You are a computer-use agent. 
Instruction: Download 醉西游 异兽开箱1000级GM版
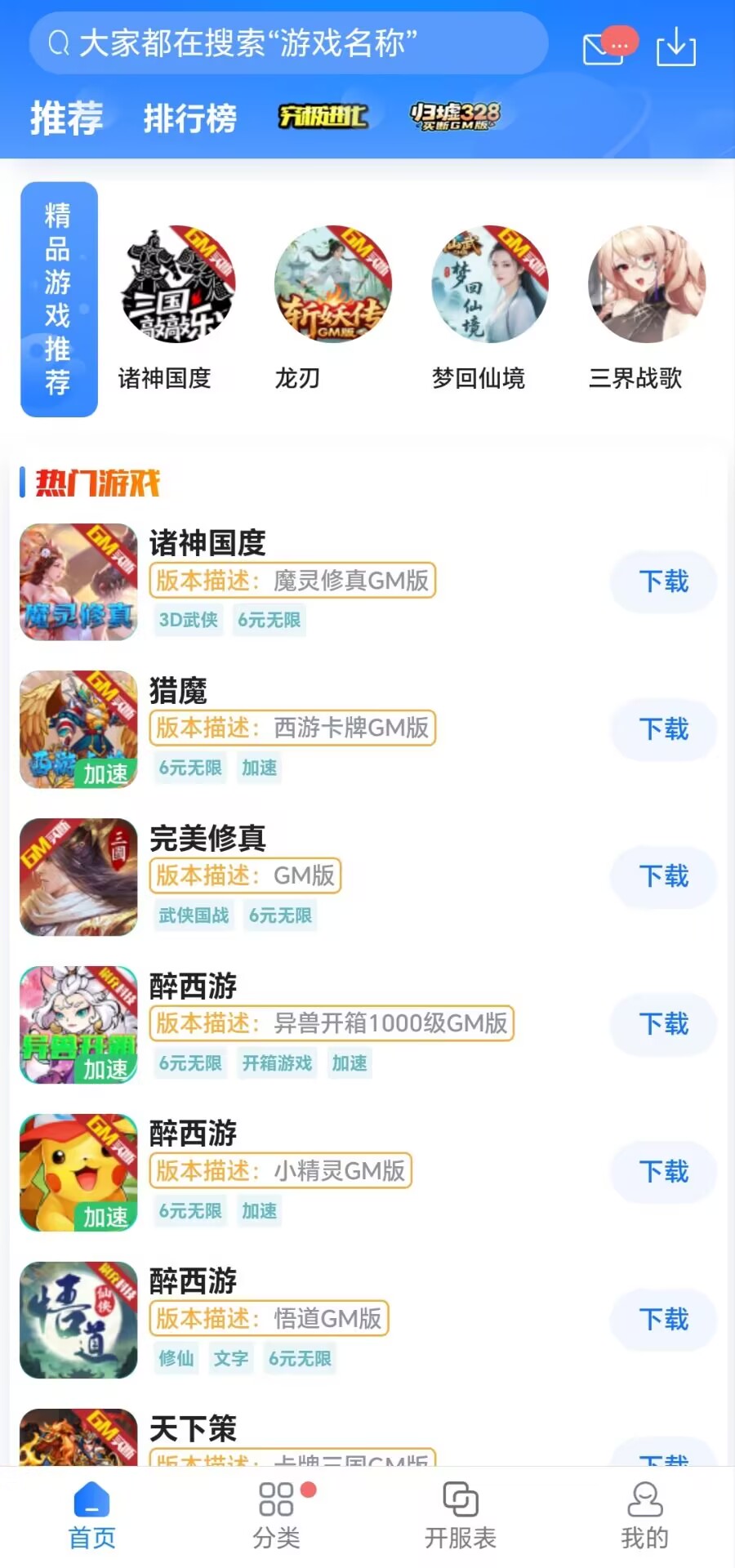coord(663,1024)
